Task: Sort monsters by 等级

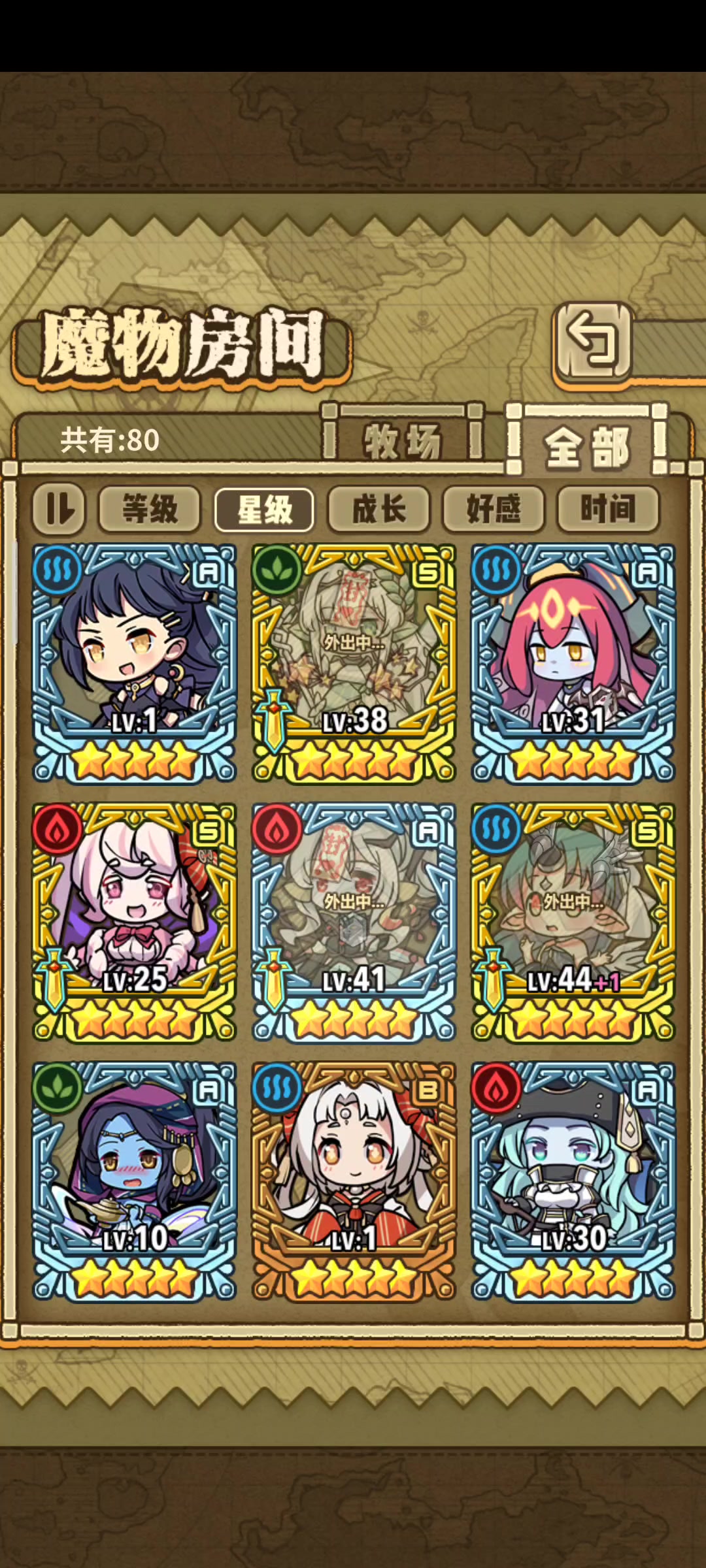Action: [150, 510]
